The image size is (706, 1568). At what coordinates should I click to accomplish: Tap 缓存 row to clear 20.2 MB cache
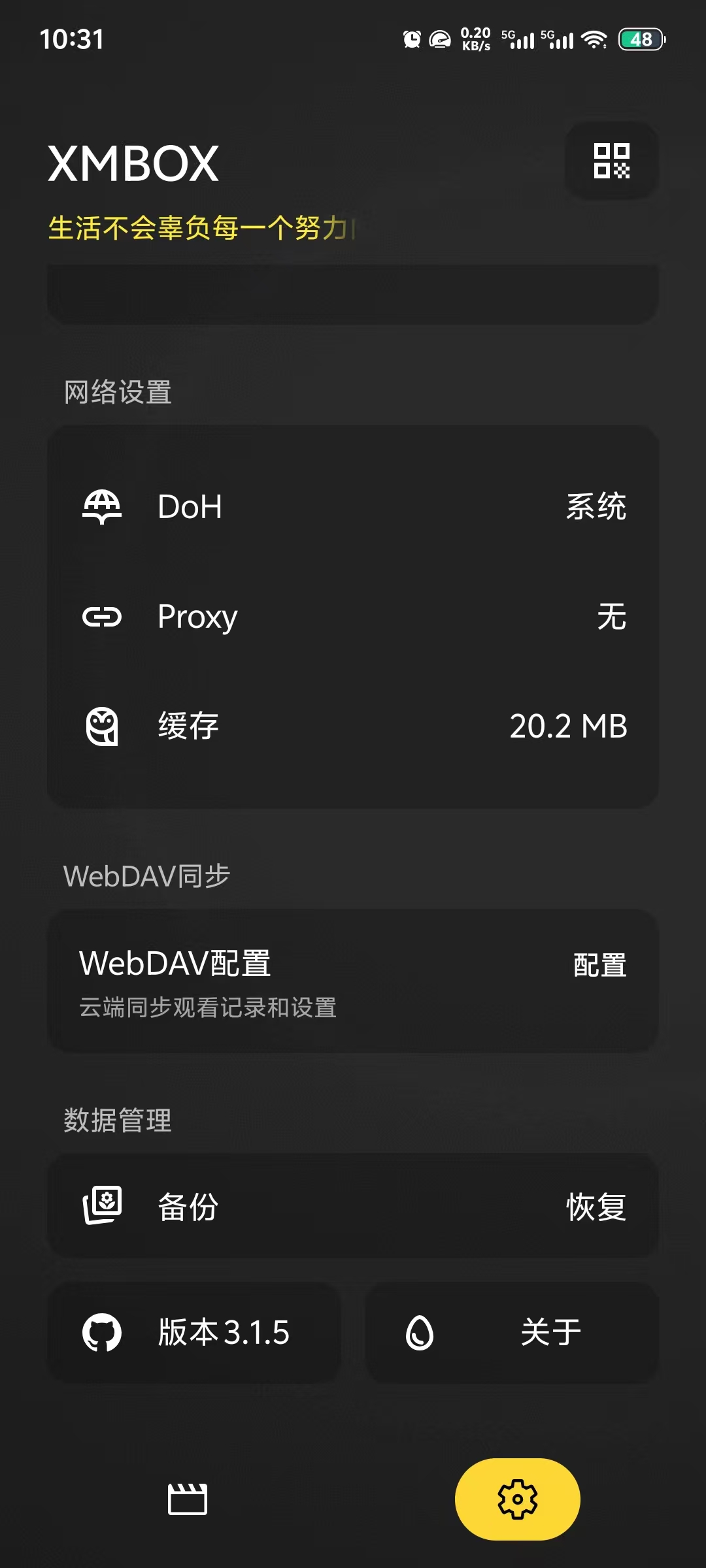353,725
